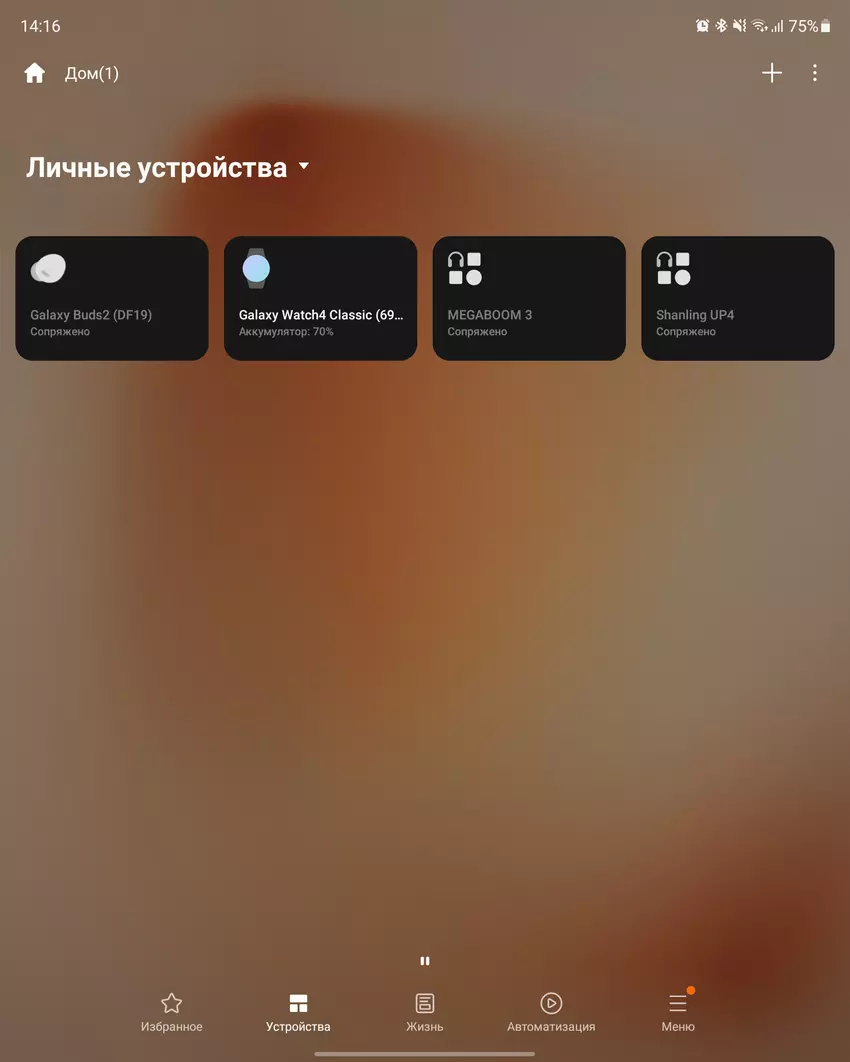
Task: Tap the Жизнь life tab icon
Action: point(424,1001)
